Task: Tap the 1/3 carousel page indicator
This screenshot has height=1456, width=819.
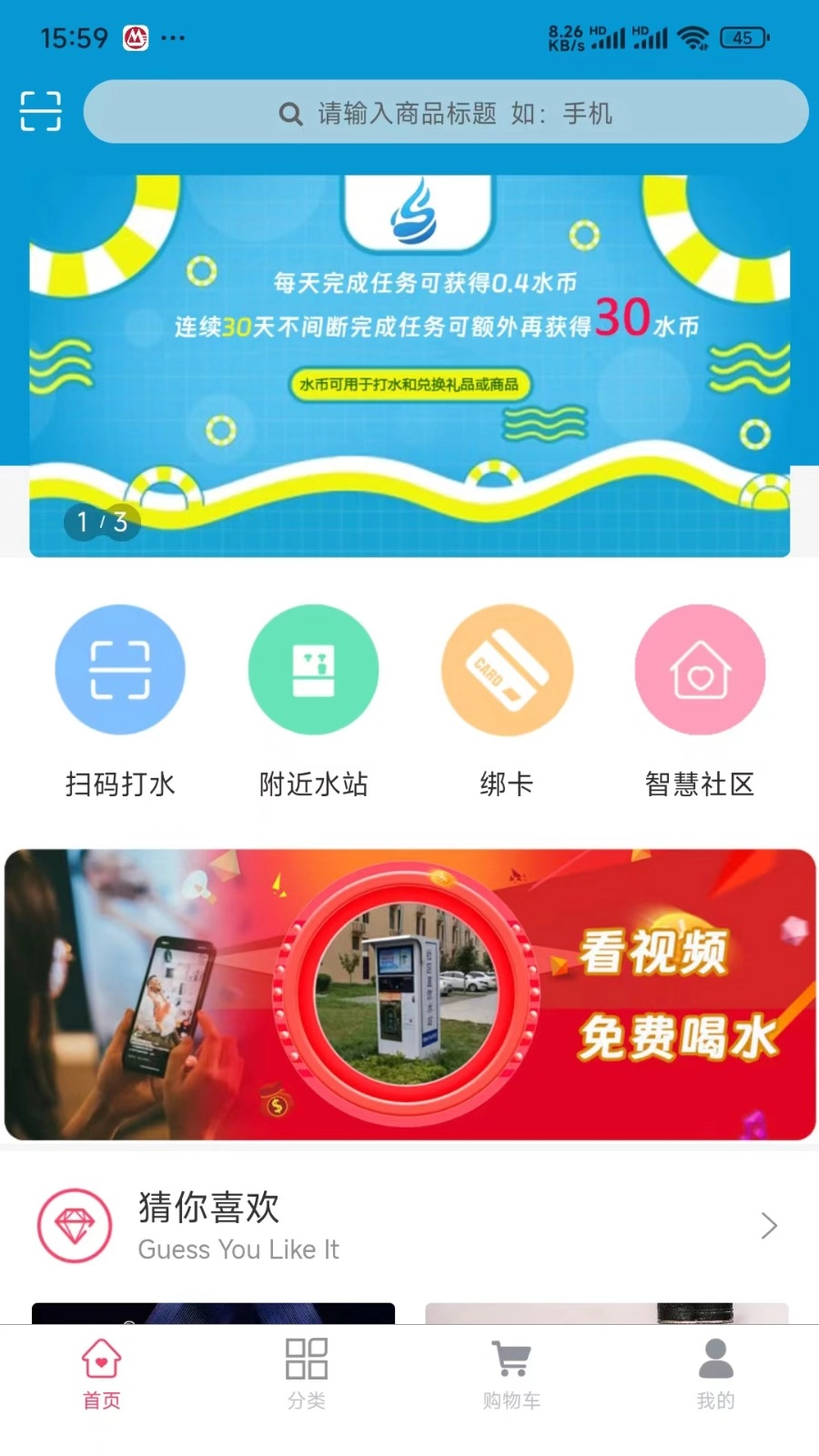Action: 100,523
